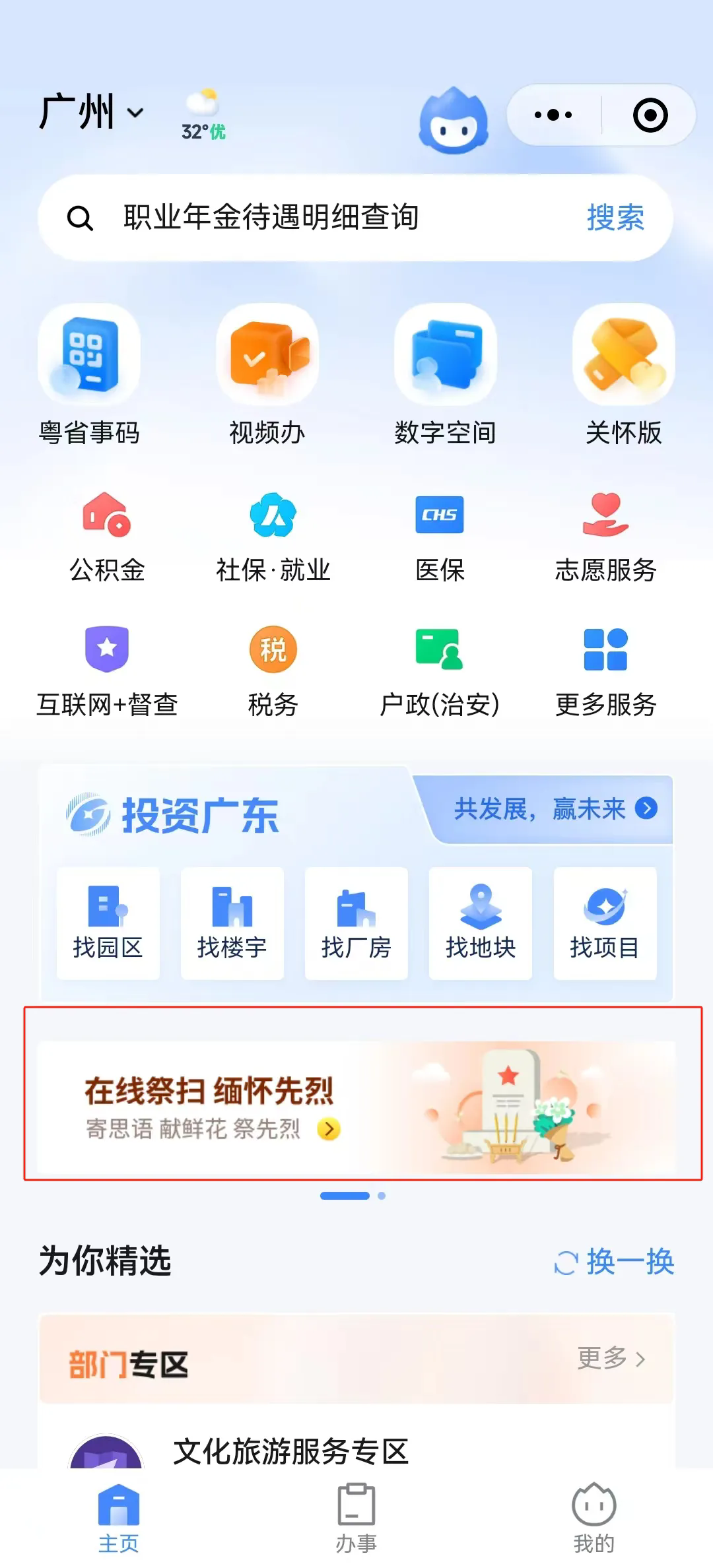Refresh picks with 换一换

point(614,1262)
